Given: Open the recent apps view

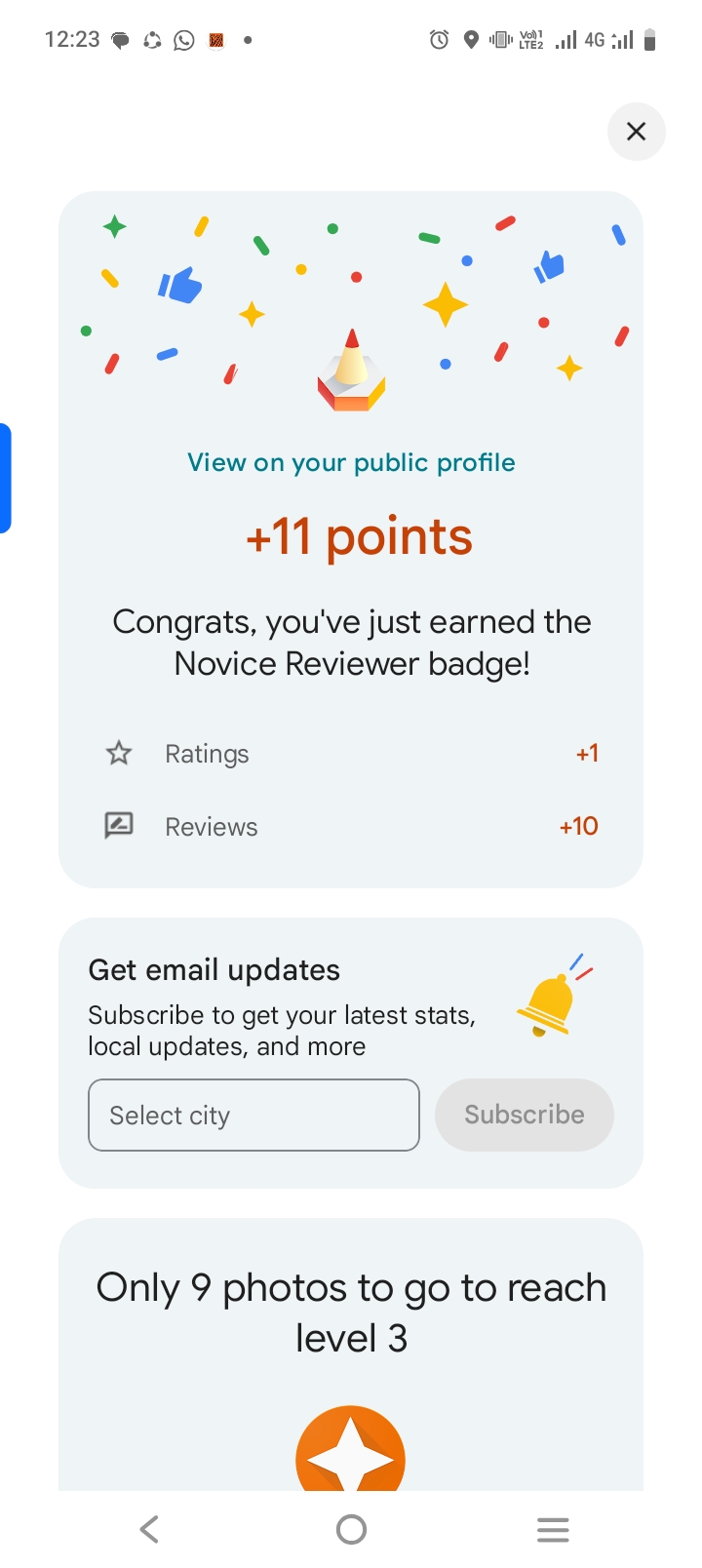Looking at the screenshot, I should [x=552, y=1529].
